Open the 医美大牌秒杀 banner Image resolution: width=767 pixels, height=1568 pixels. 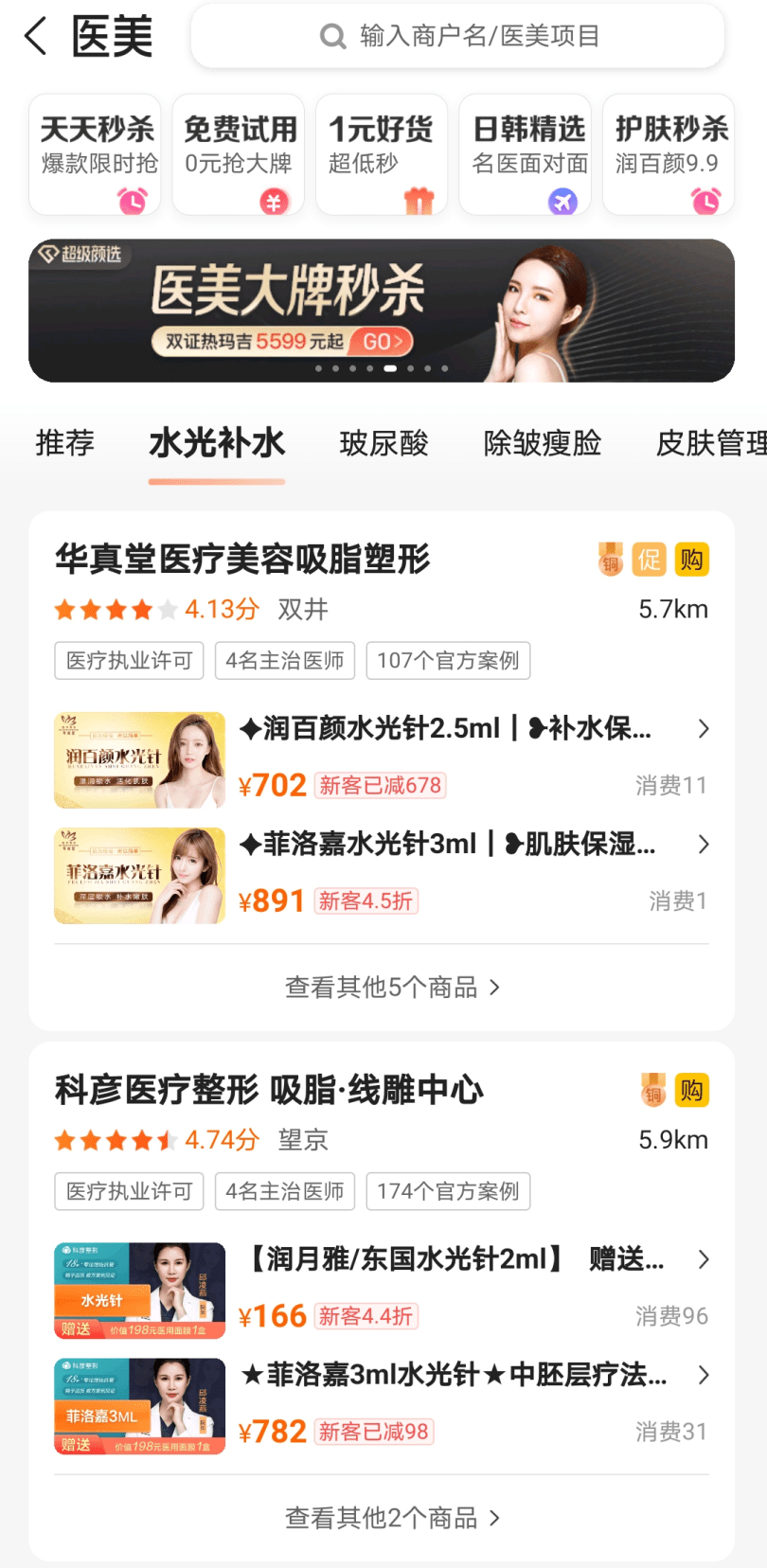382,311
